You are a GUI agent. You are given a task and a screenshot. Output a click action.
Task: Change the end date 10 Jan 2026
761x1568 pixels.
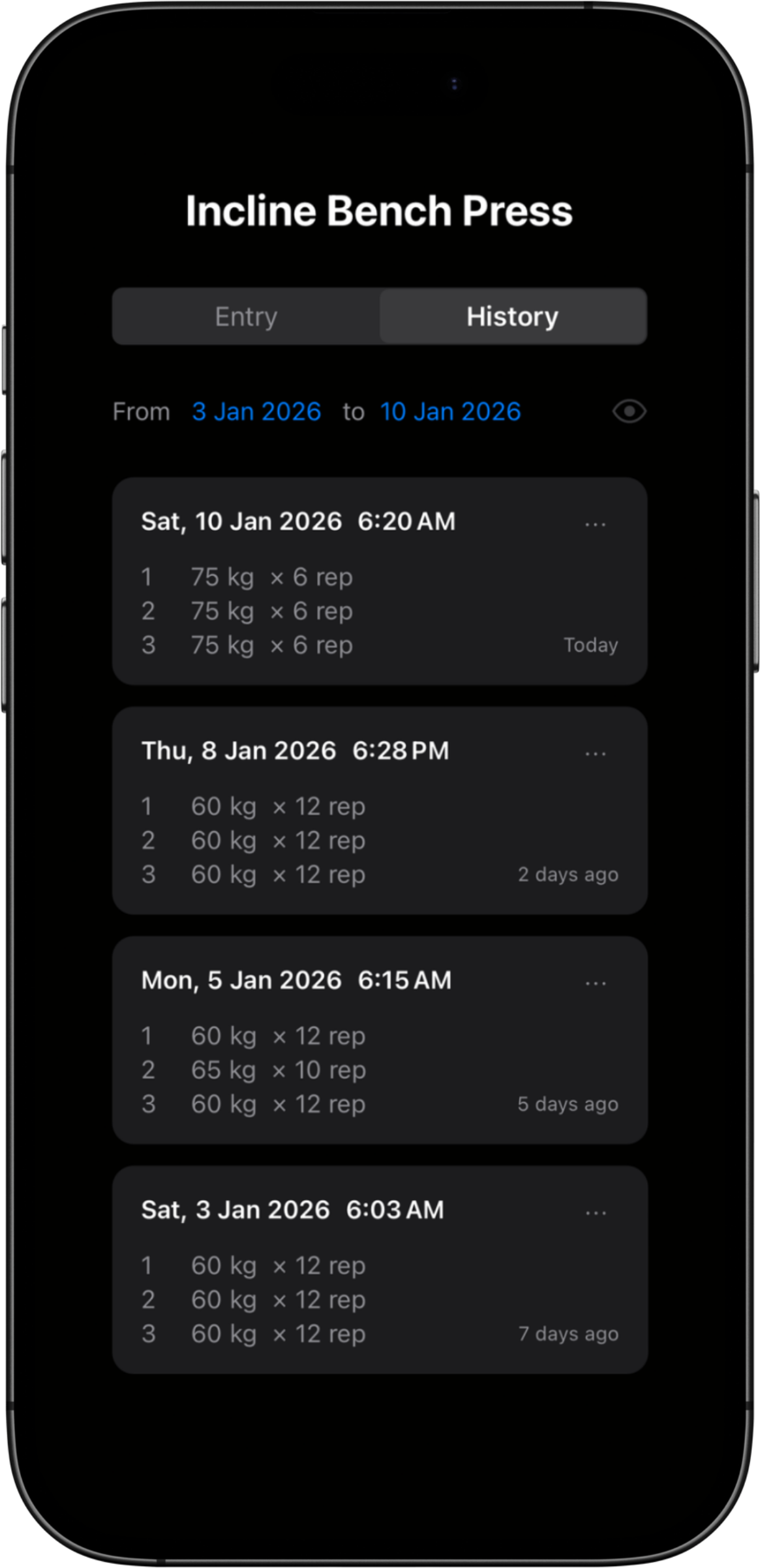coord(451,412)
